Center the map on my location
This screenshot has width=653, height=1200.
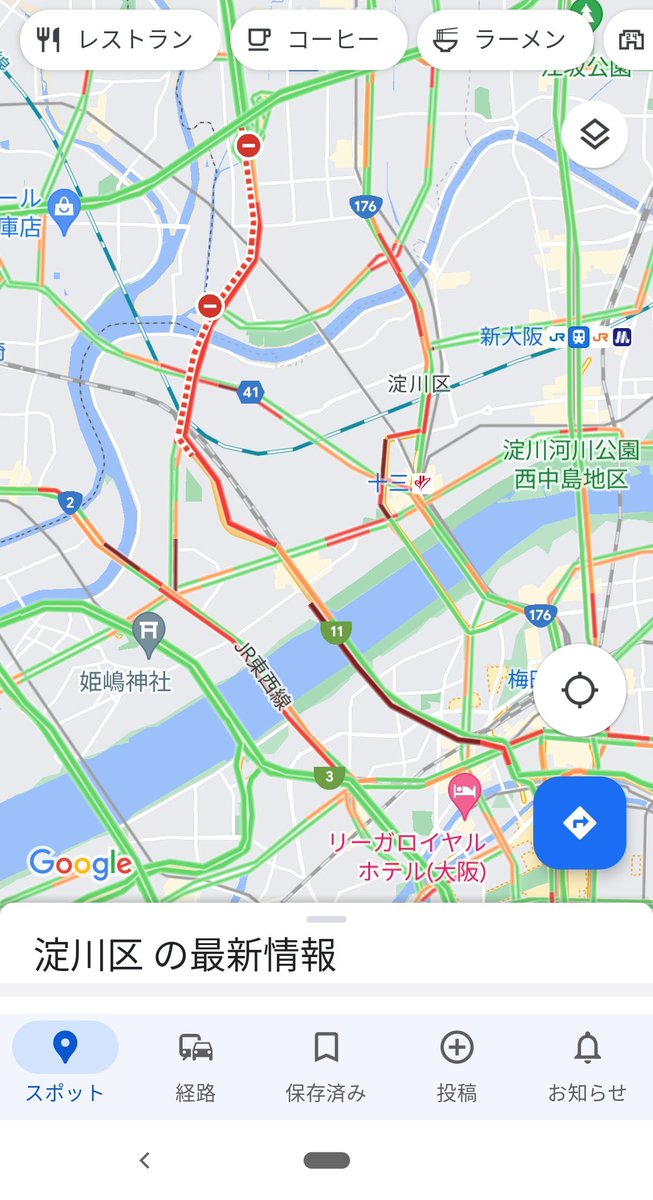point(580,690)
